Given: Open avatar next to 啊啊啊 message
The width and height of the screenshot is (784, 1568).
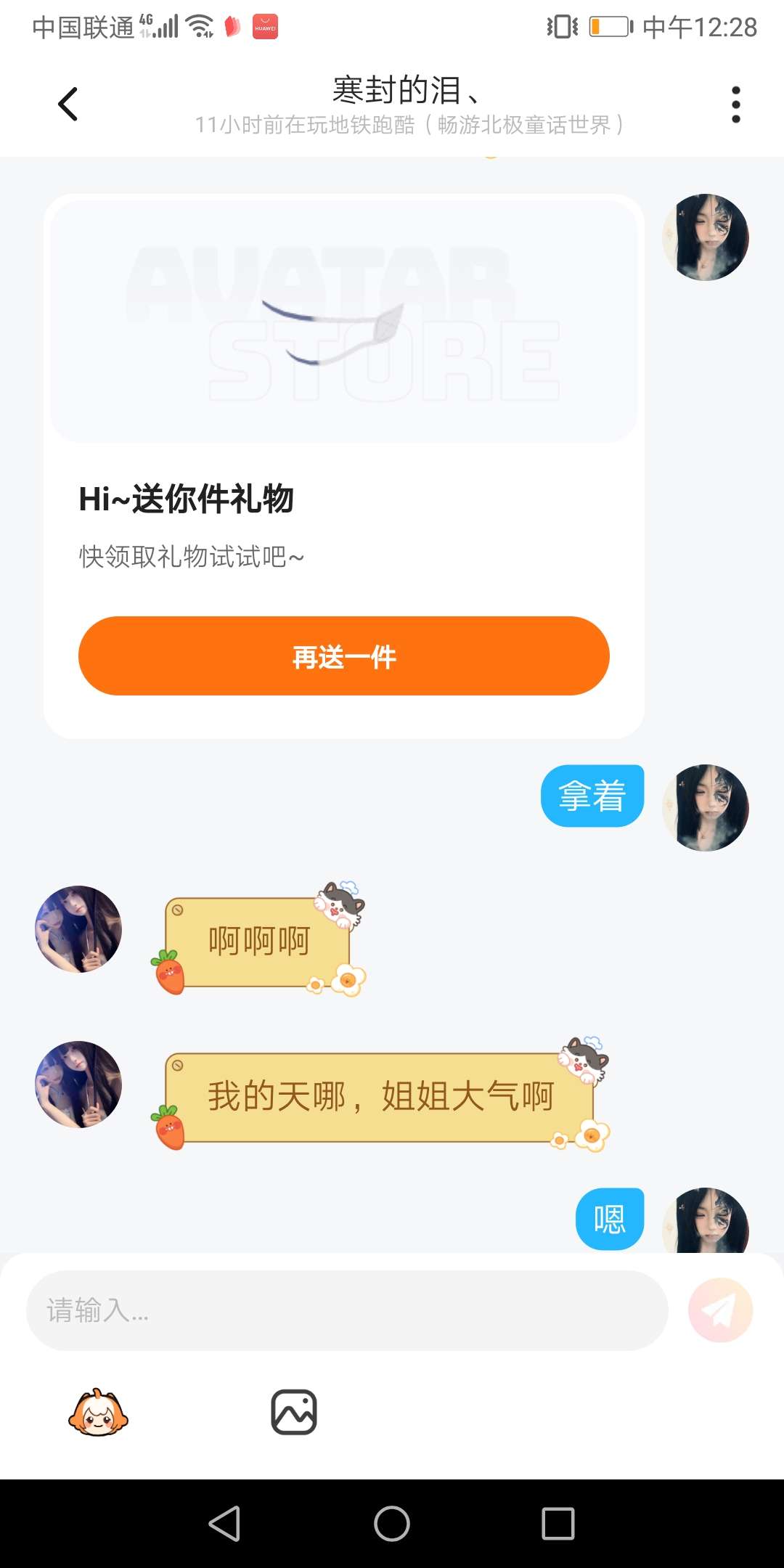Looking at the screenshot, I should pyautogui.click(x=78, y=929).
